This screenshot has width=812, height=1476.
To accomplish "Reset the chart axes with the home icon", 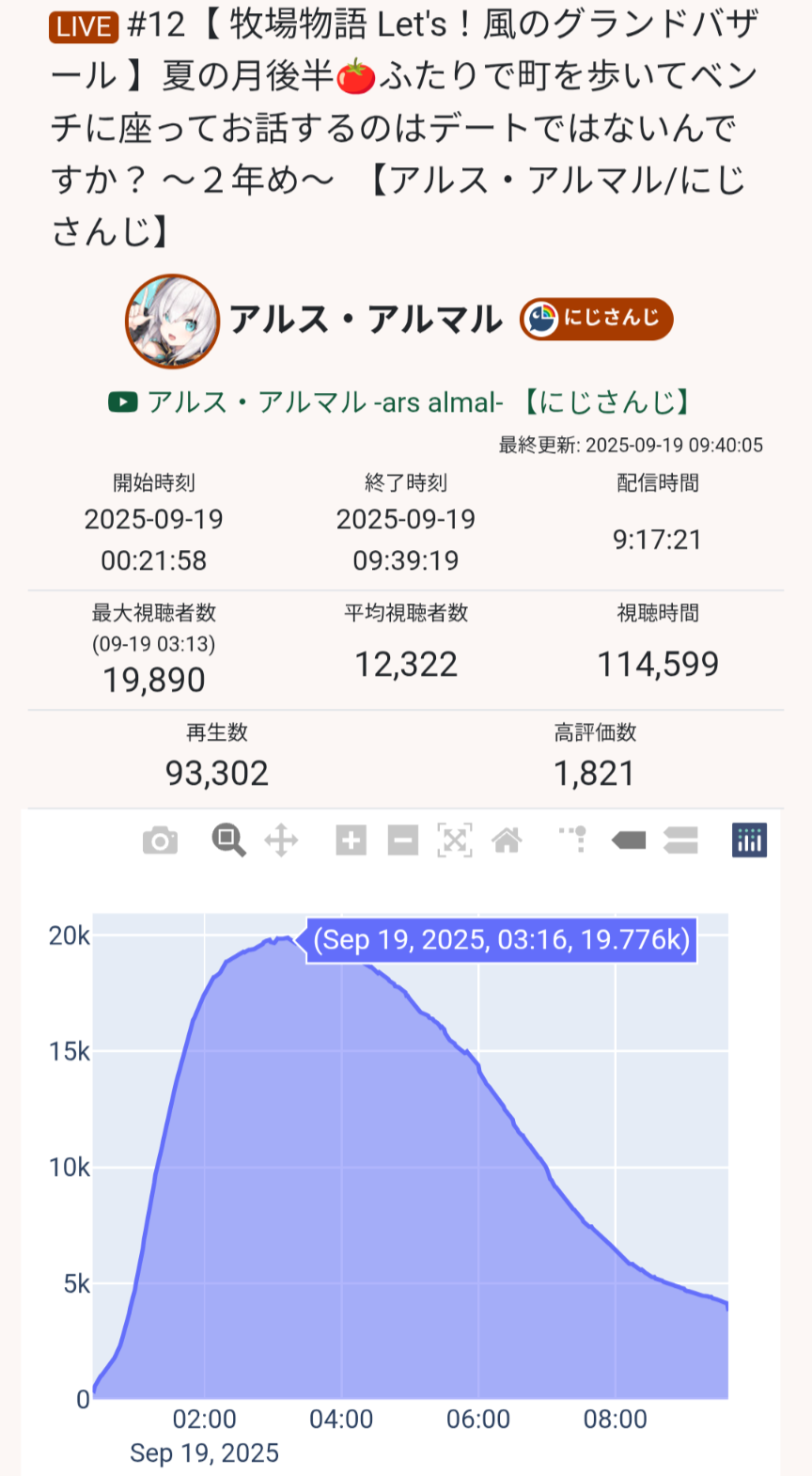I will 507,840.
